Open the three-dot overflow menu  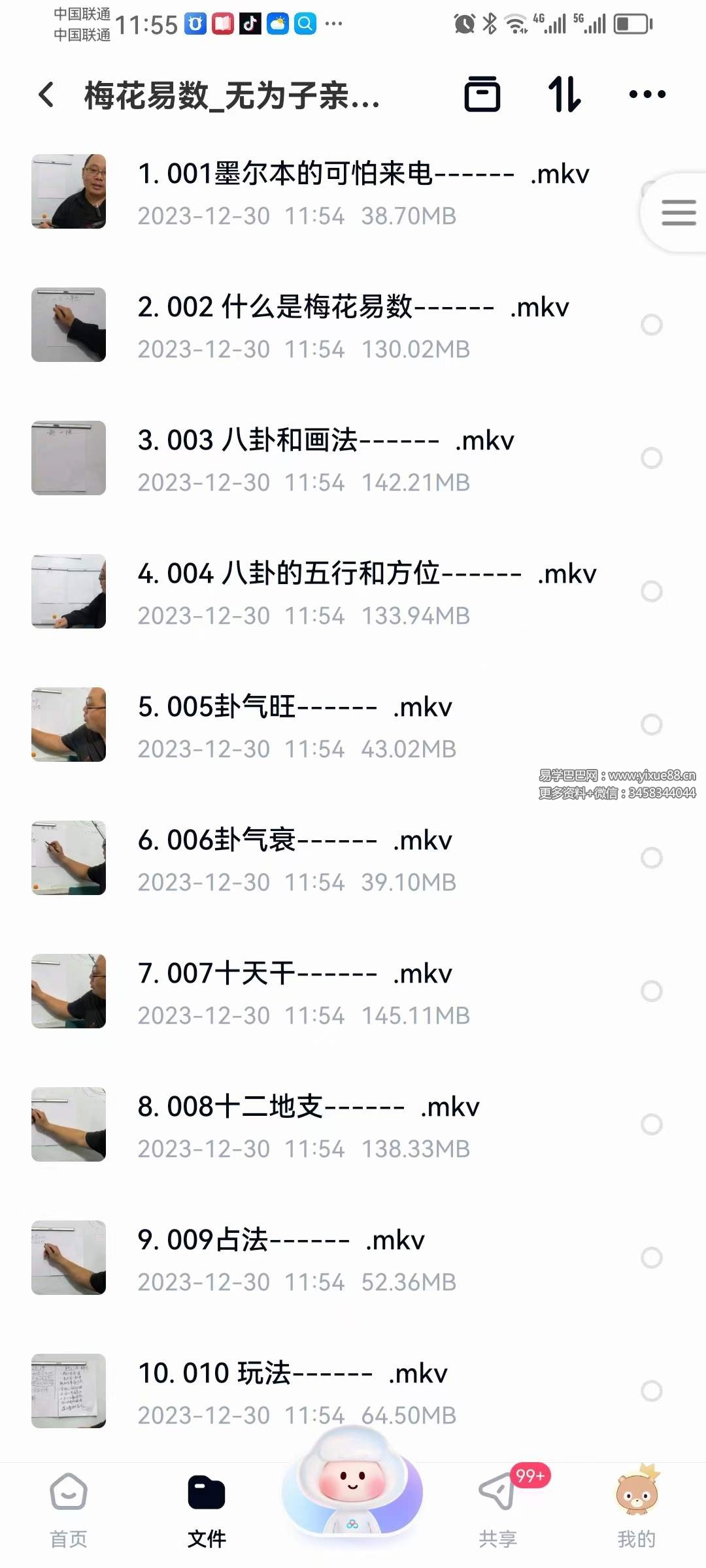[647, 95]
